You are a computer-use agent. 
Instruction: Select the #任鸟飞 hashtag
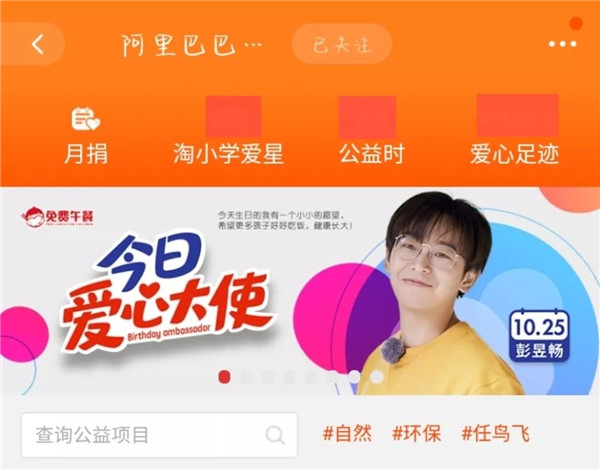[495, 433]
